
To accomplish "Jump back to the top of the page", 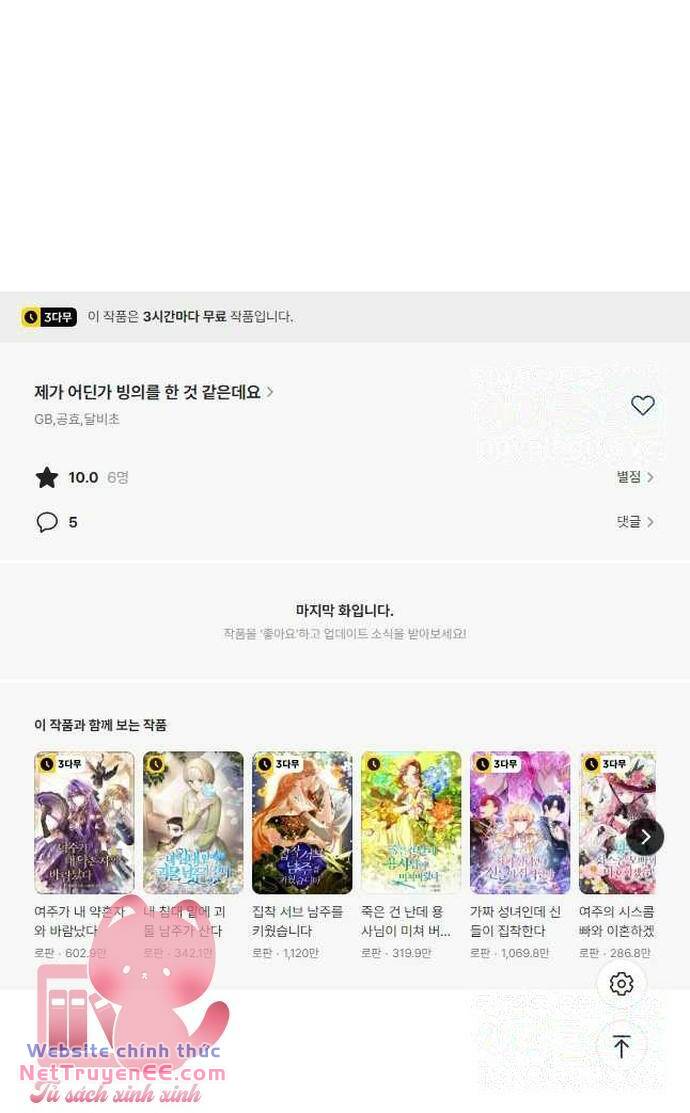I will [621, 1047].
